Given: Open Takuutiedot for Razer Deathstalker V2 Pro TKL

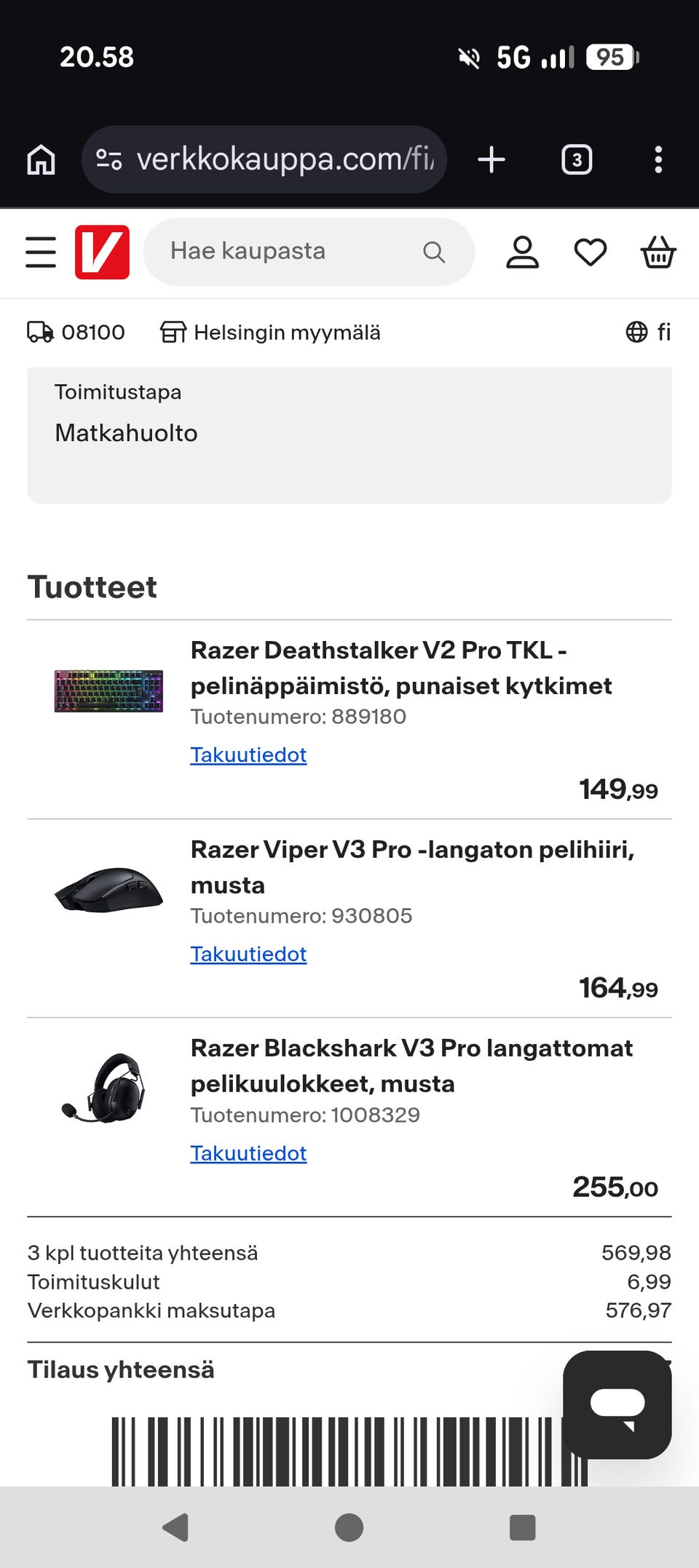Looking at the screenshot, I should 248,755.
